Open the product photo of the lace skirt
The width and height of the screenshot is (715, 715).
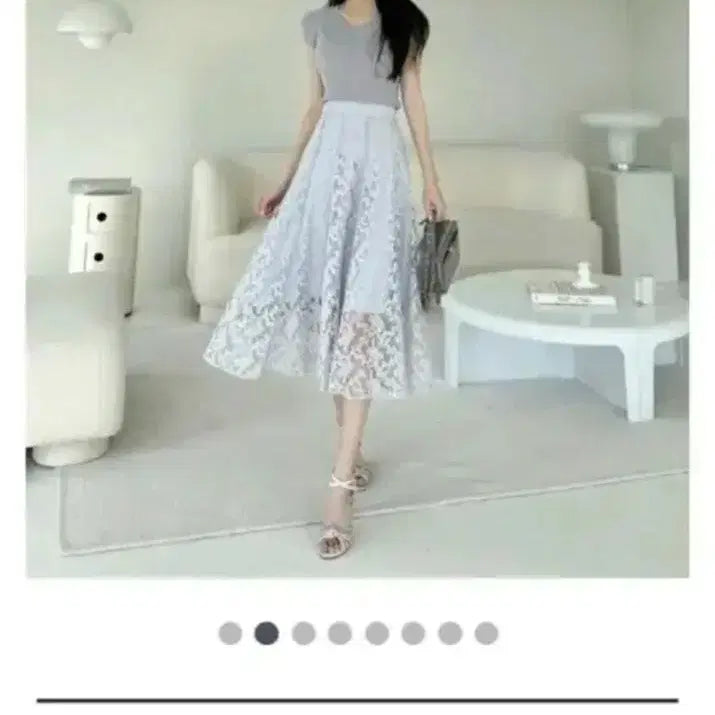pos(357,288)
